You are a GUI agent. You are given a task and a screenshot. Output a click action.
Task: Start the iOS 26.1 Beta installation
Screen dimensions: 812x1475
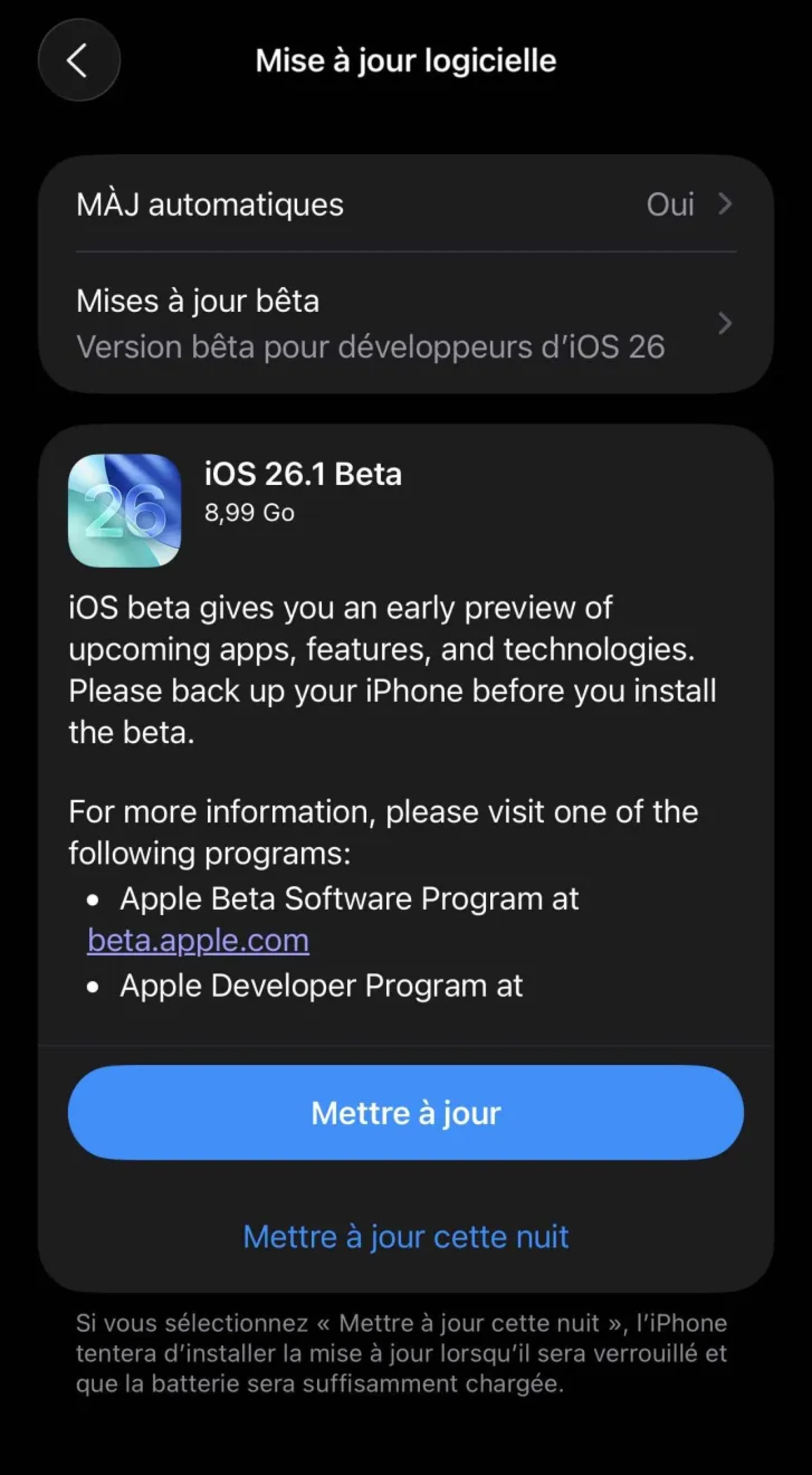pos(406,1112)
